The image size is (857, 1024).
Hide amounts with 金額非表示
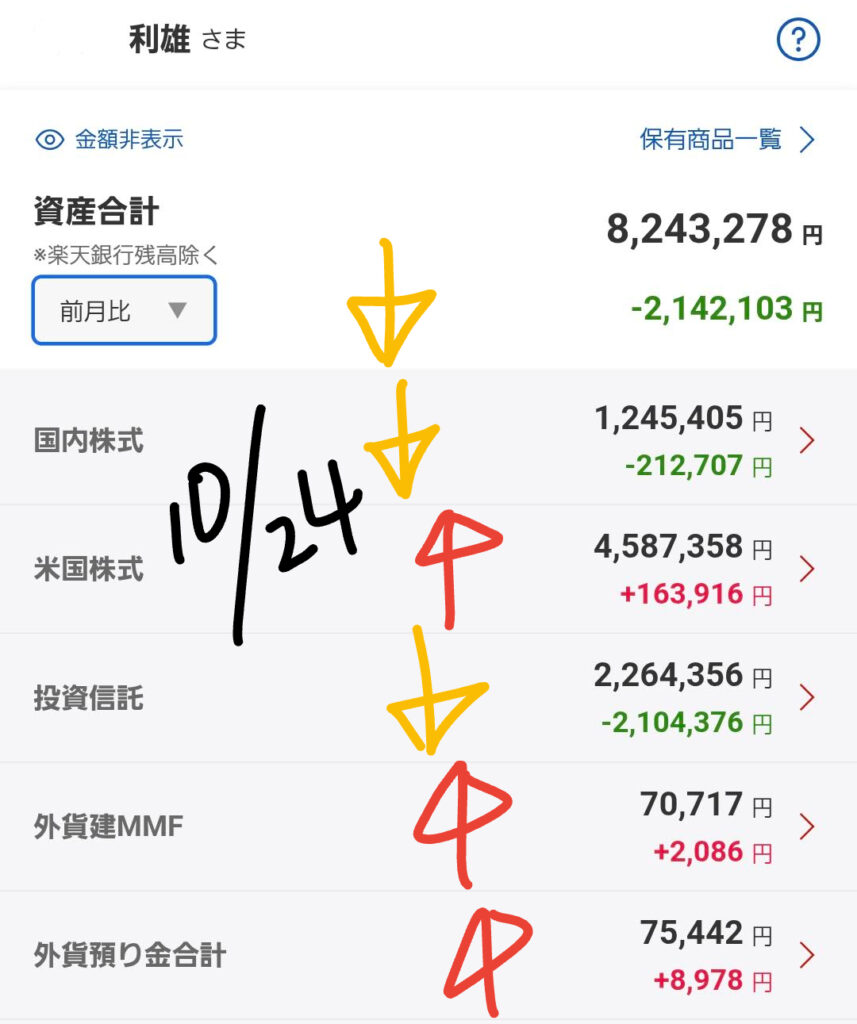[110, 139]
